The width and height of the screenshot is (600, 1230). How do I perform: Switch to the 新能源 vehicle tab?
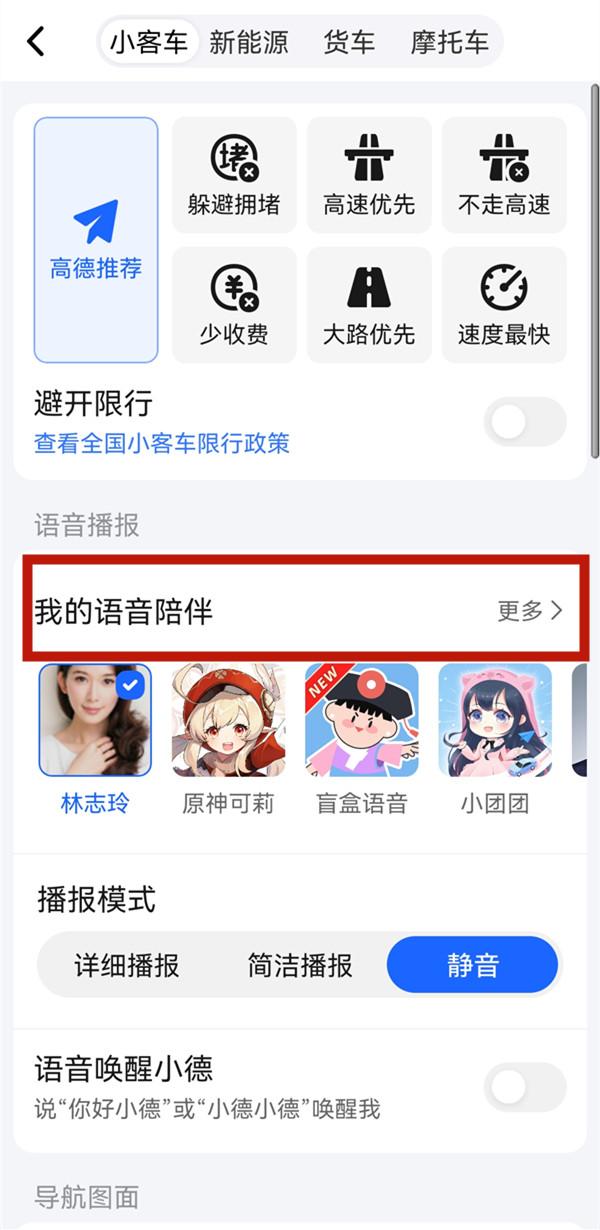pyautogui.click(x=249, y=42)
